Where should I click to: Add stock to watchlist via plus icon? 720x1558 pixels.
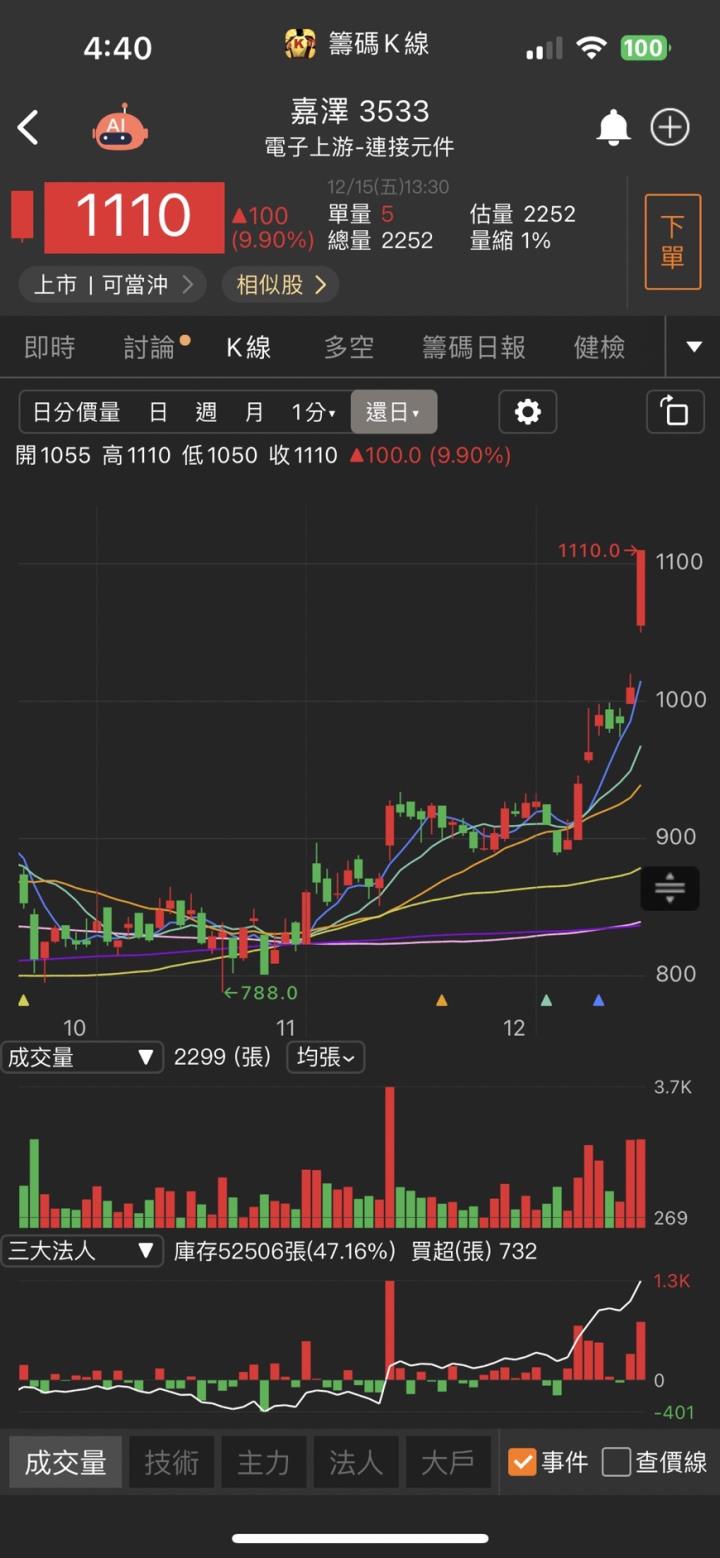tap(670, 128)
